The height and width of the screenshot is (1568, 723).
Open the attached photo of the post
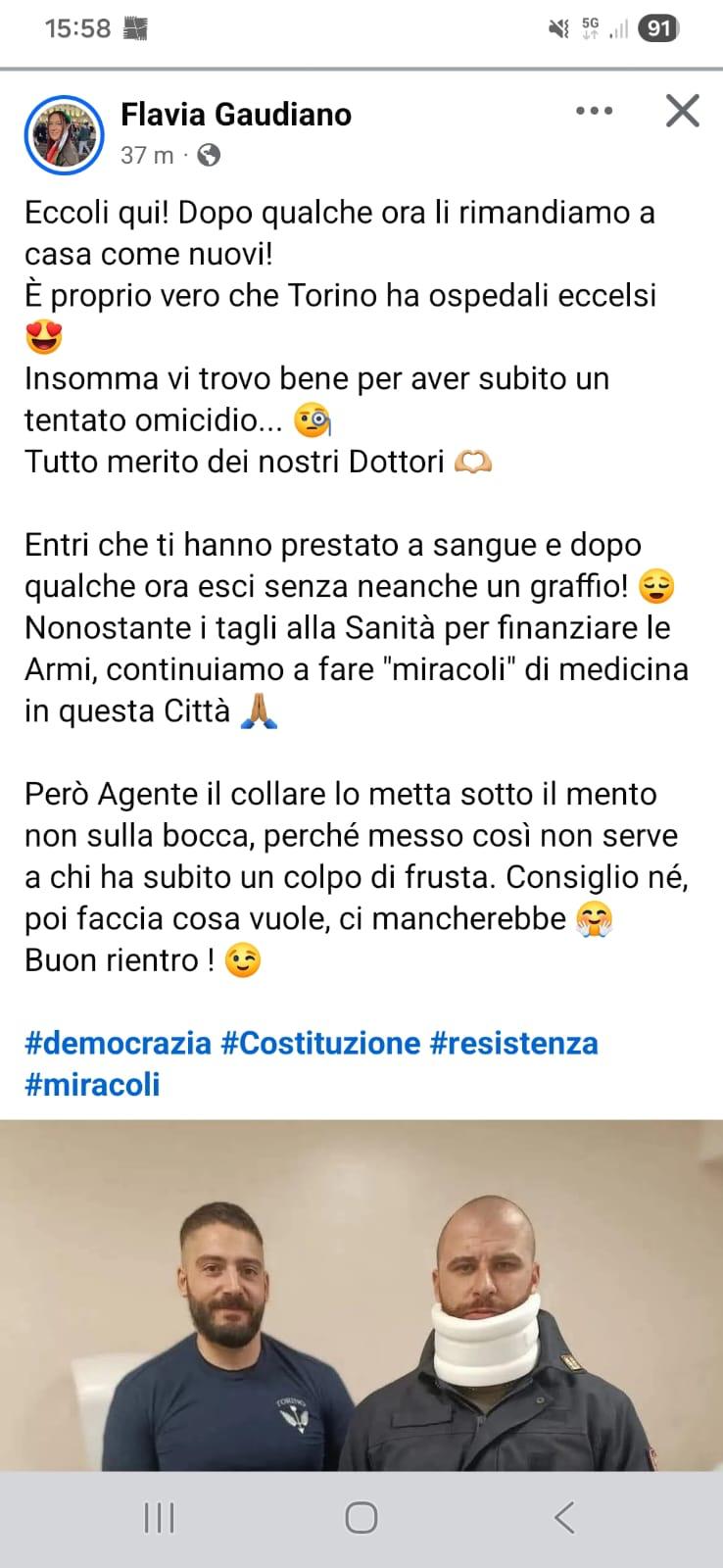pyautogui.click(x=361, y=1294)
